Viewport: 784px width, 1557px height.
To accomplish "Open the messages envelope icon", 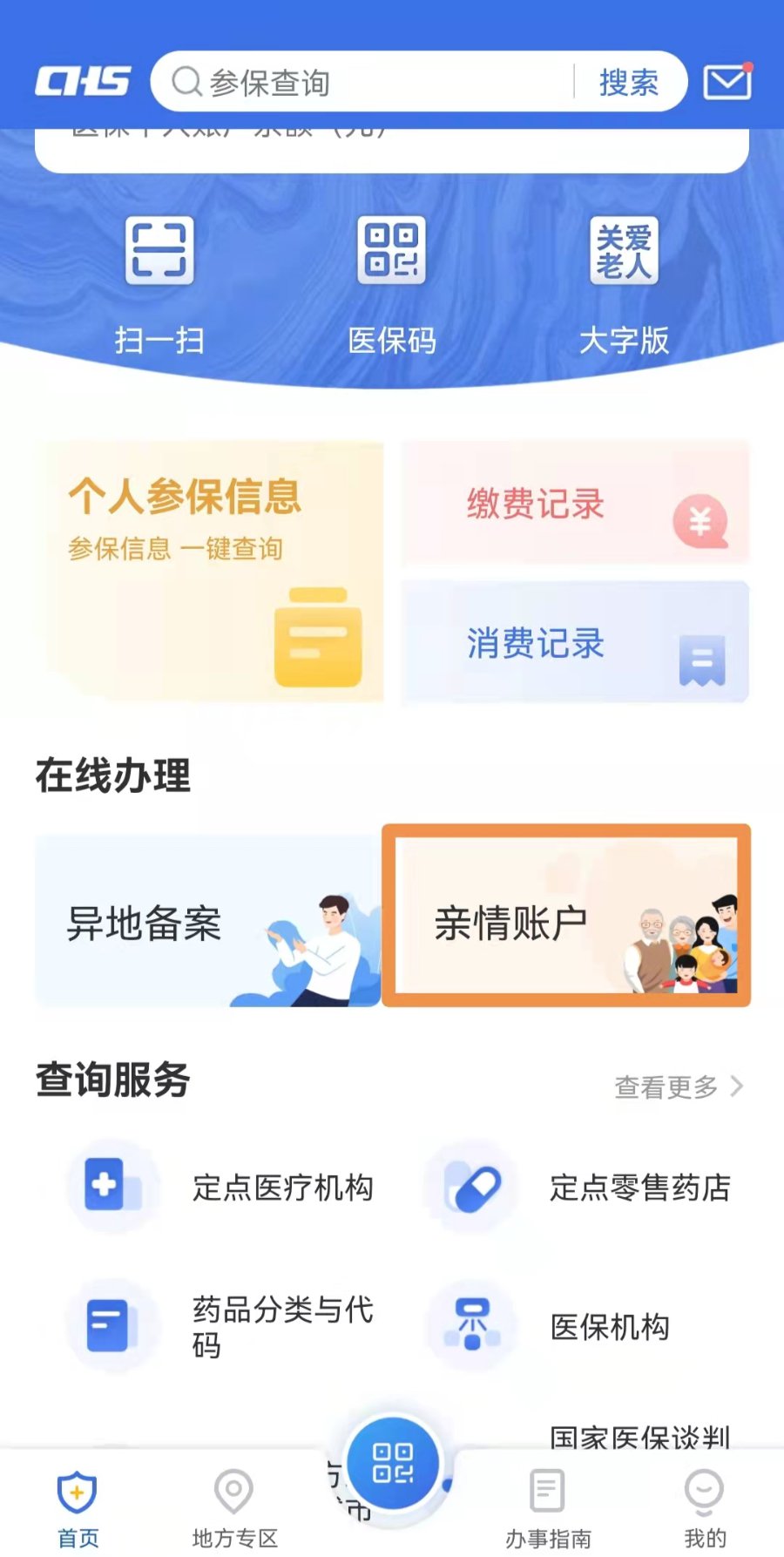I will 727,82.
